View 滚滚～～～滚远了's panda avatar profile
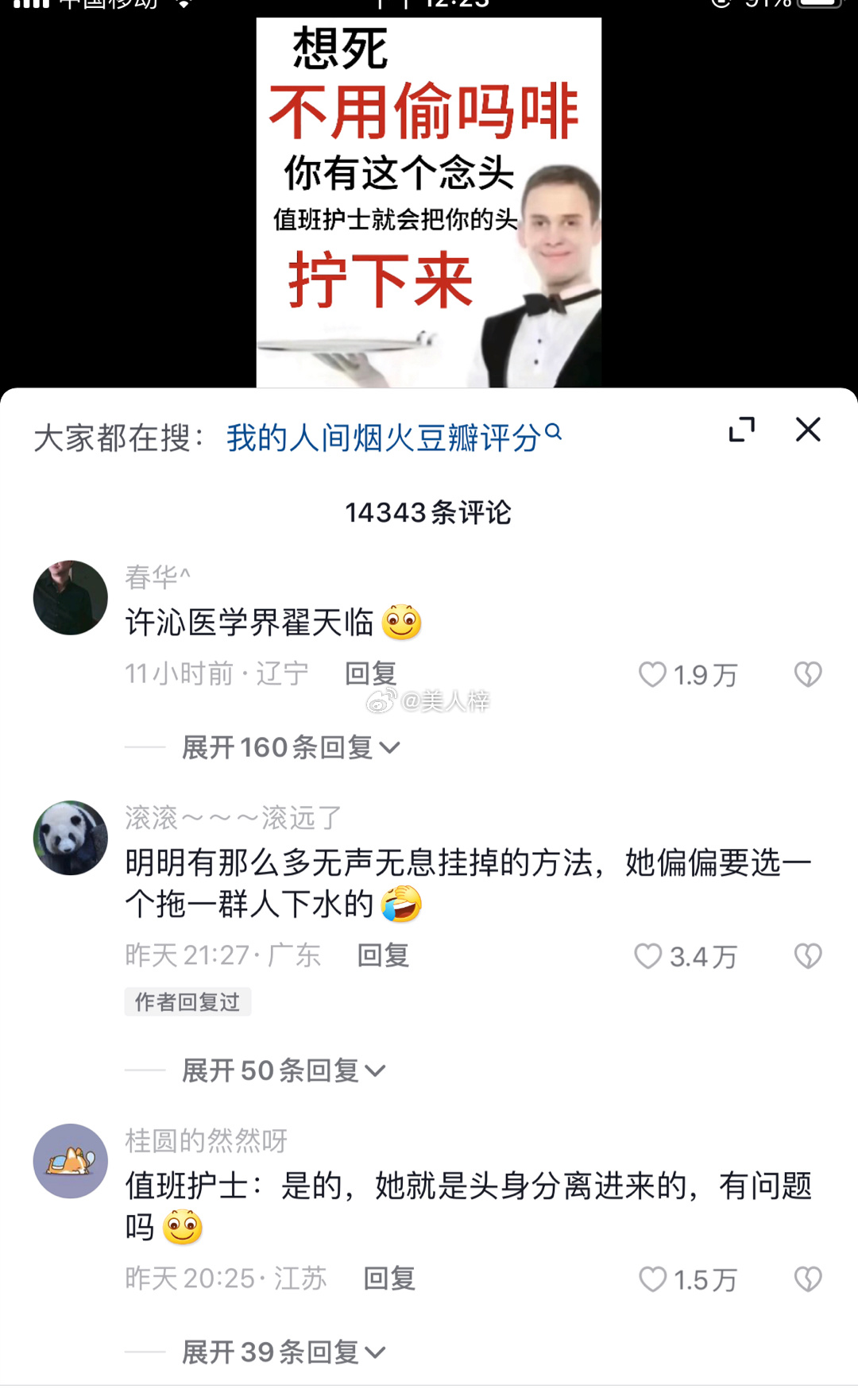Screen dimensions: 858x1400 [71, 838]
